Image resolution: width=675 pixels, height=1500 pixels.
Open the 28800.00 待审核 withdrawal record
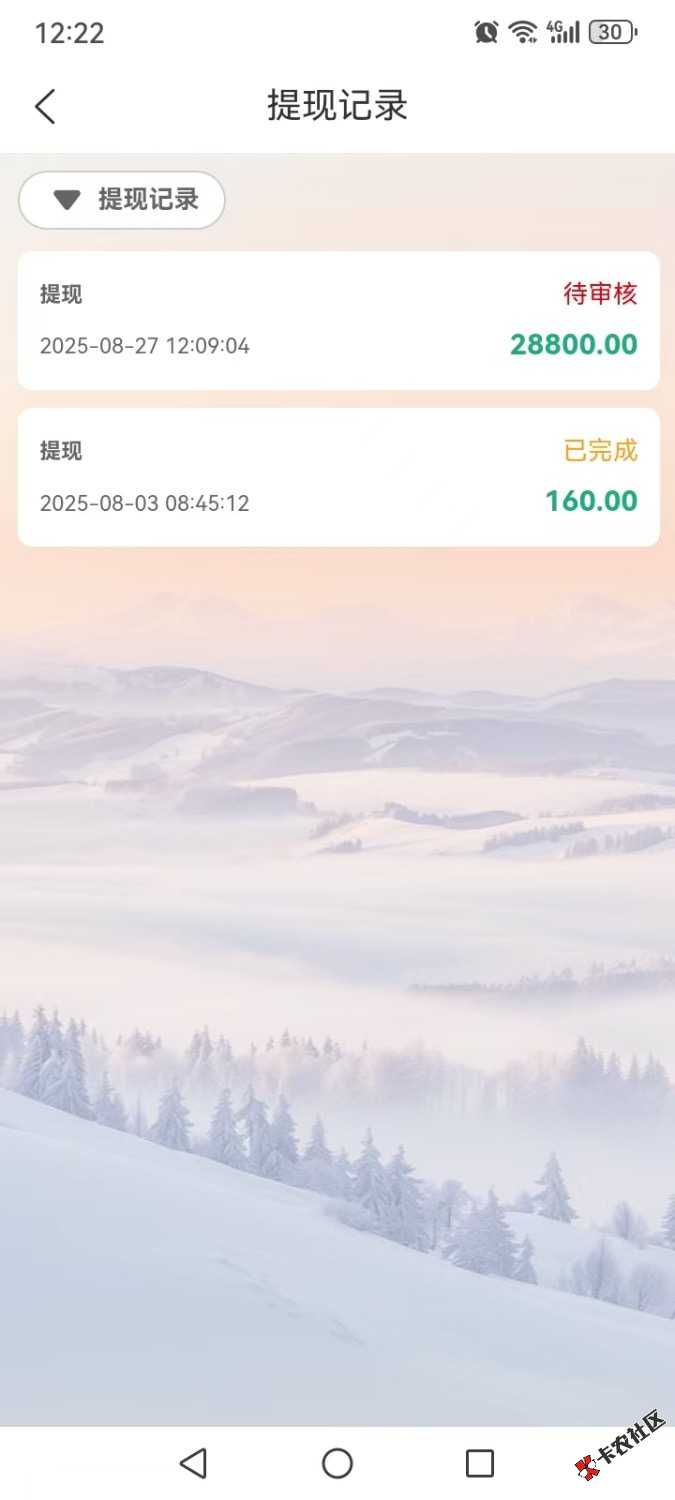[338, 320]
